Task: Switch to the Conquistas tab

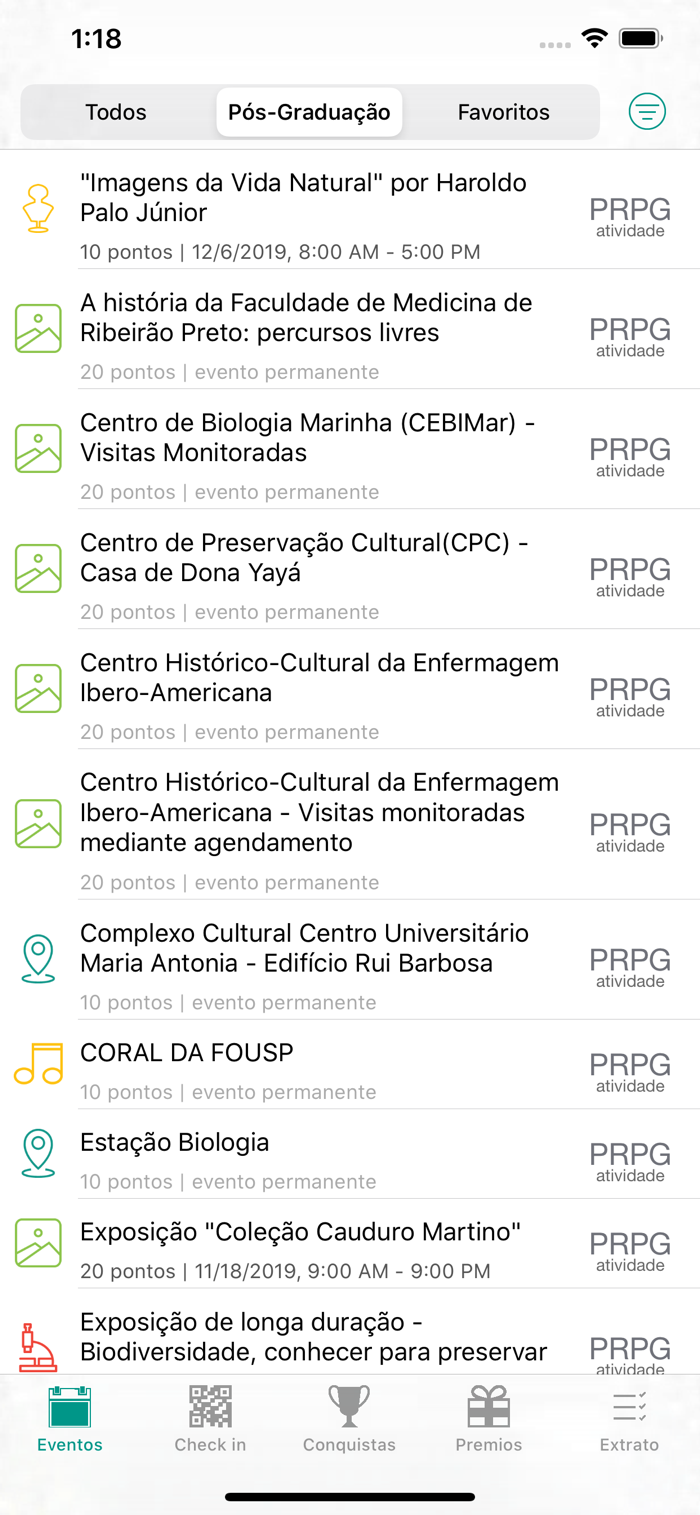Action: pos(349,1418)
